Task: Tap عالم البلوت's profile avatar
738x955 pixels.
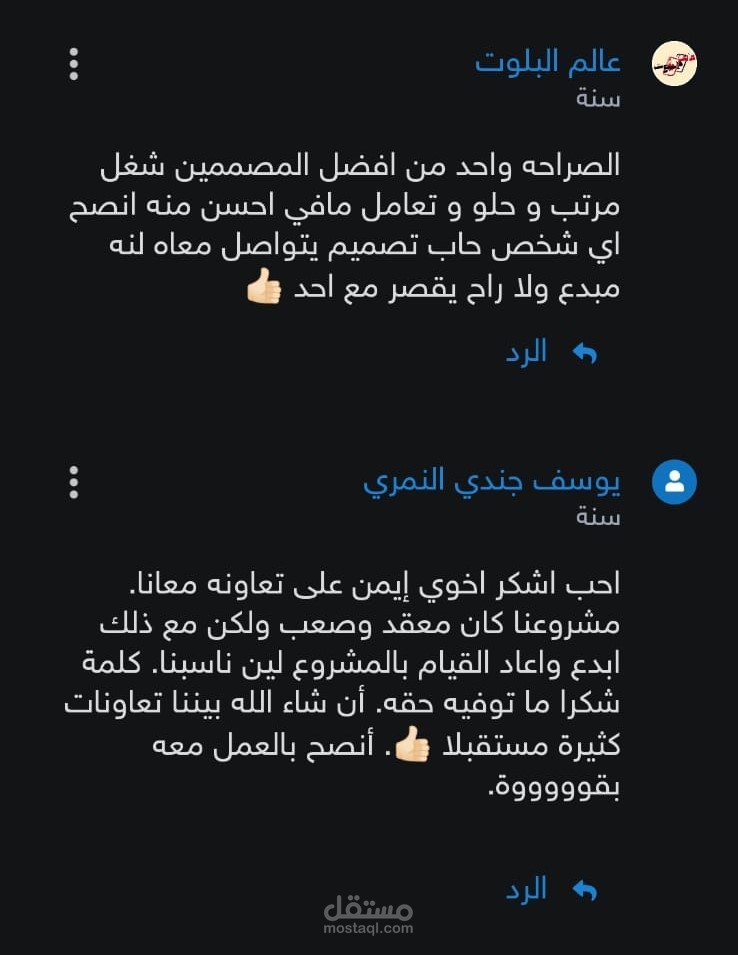Action: click(674, 64)
